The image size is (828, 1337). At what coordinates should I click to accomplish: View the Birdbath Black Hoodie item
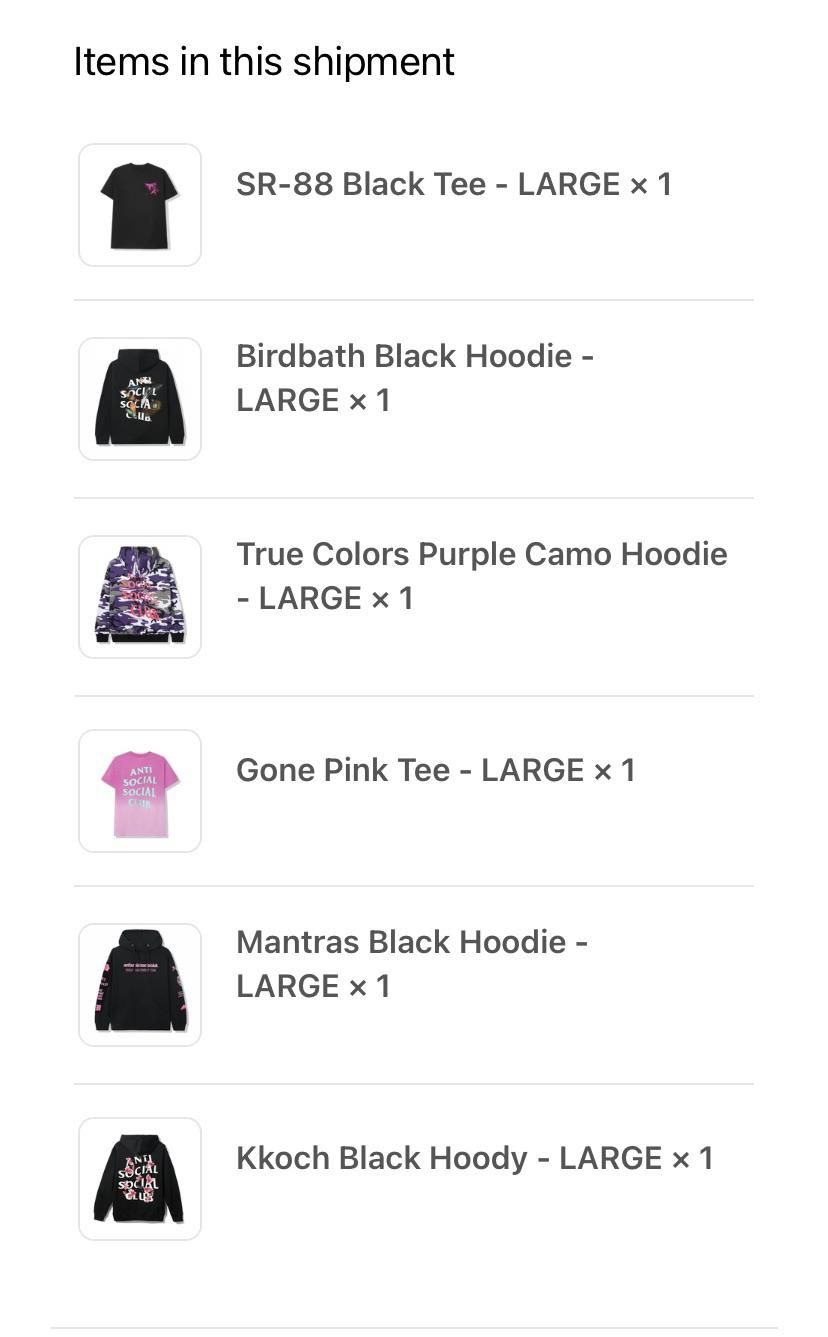tap(414, 378)
